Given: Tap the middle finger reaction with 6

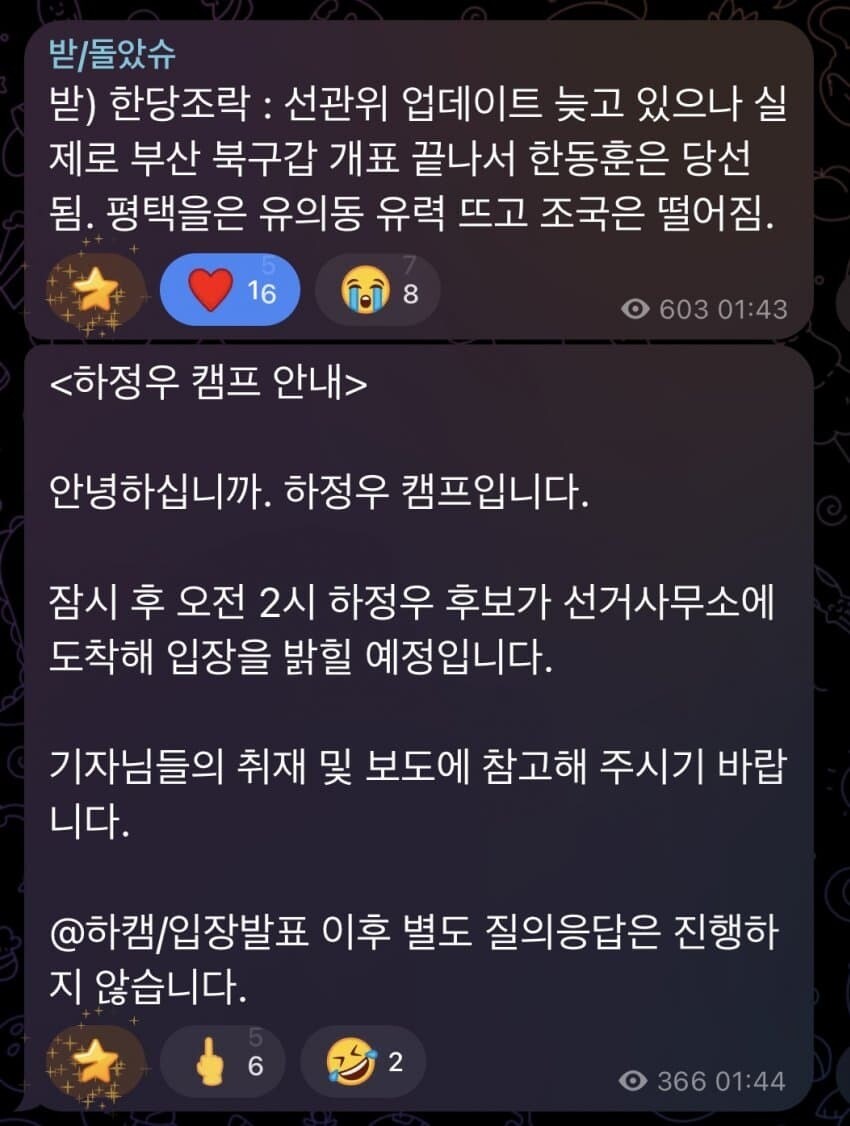Looking at the screenshot, I should click(223, 1063).
